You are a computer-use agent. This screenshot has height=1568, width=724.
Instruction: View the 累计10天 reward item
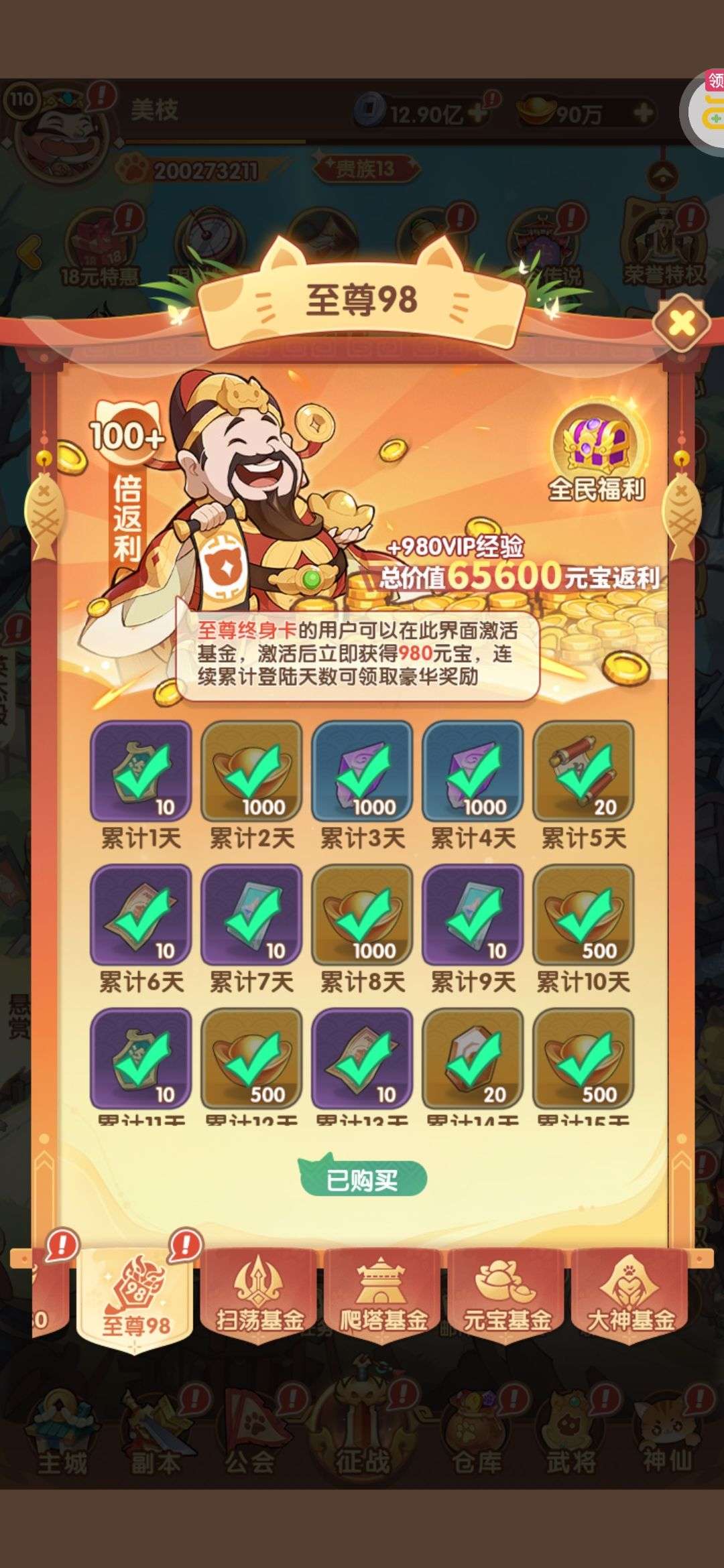tap(583, 915)
